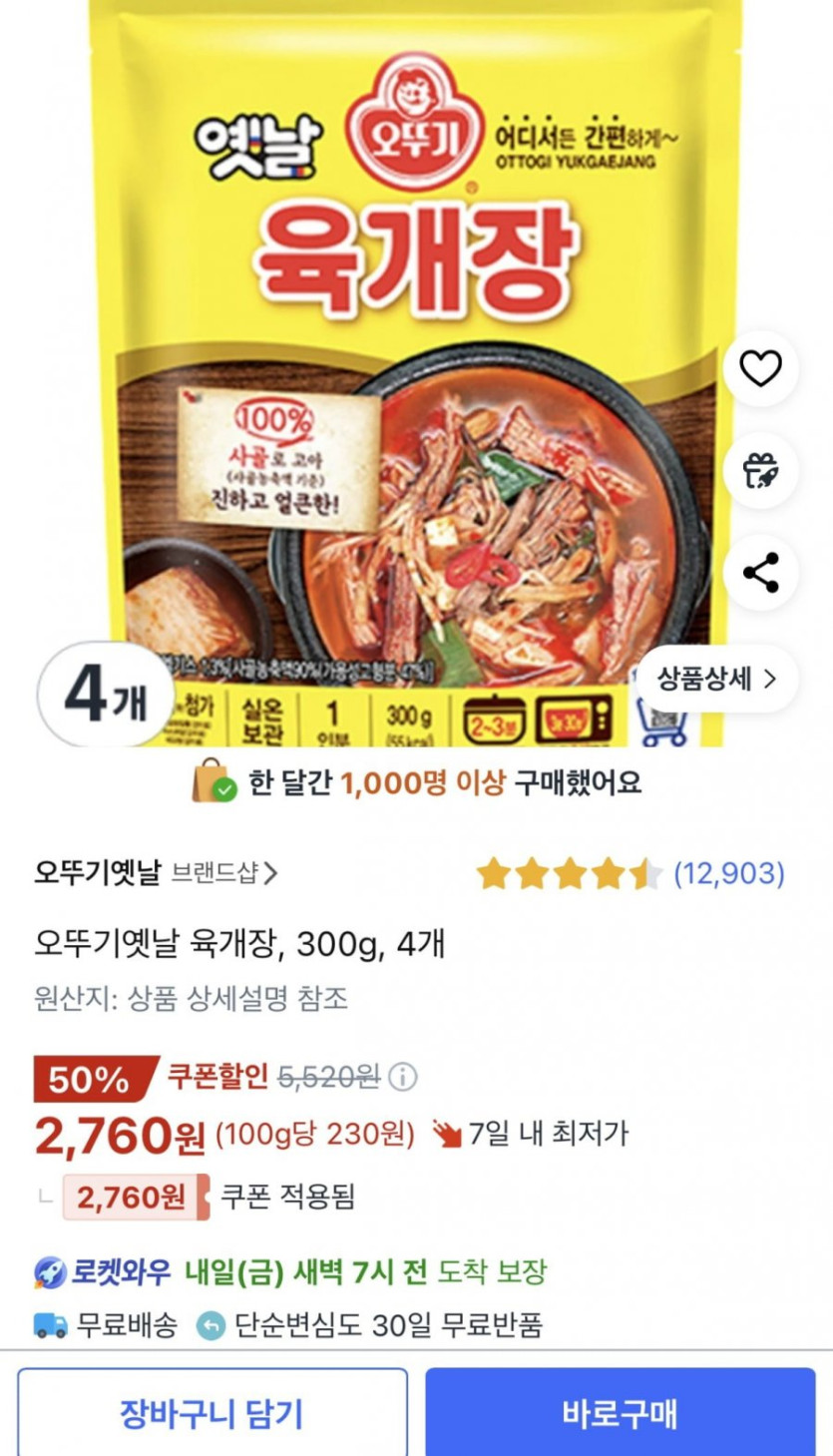The image size is (833, 1456).
Task: Tap 장바구니 담기 to add to cart
Action: click(211, 1413)
